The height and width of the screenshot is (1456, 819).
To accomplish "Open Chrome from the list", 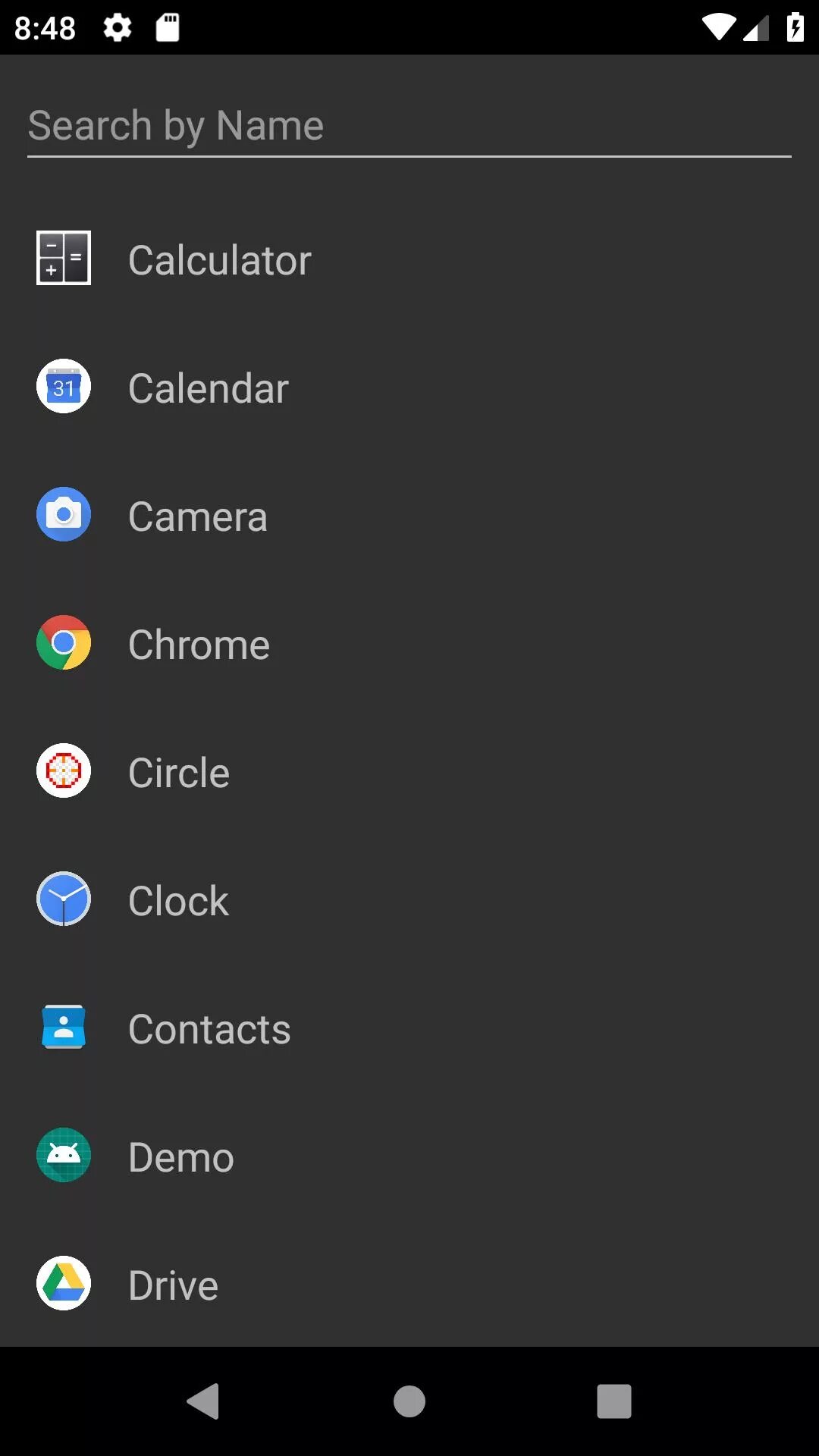I will (x=199, y=644).
